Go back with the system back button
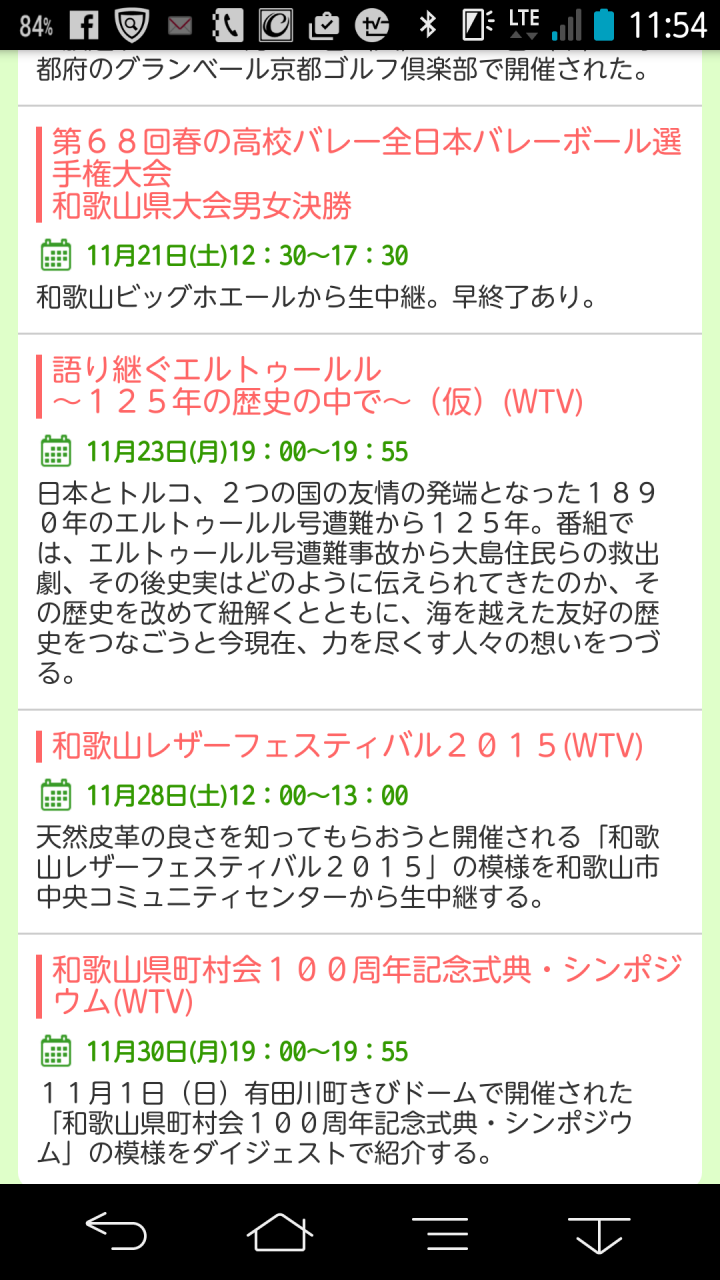The image size is (720, 1280). [117, 1232]
